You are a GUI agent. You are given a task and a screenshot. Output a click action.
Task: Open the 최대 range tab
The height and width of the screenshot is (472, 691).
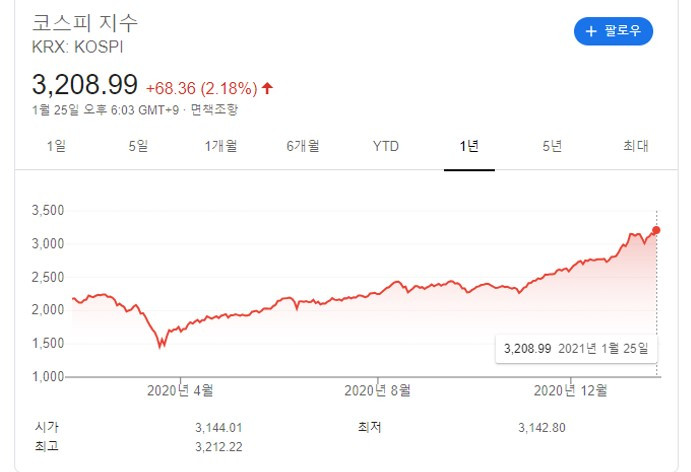[x=636, y=146]
